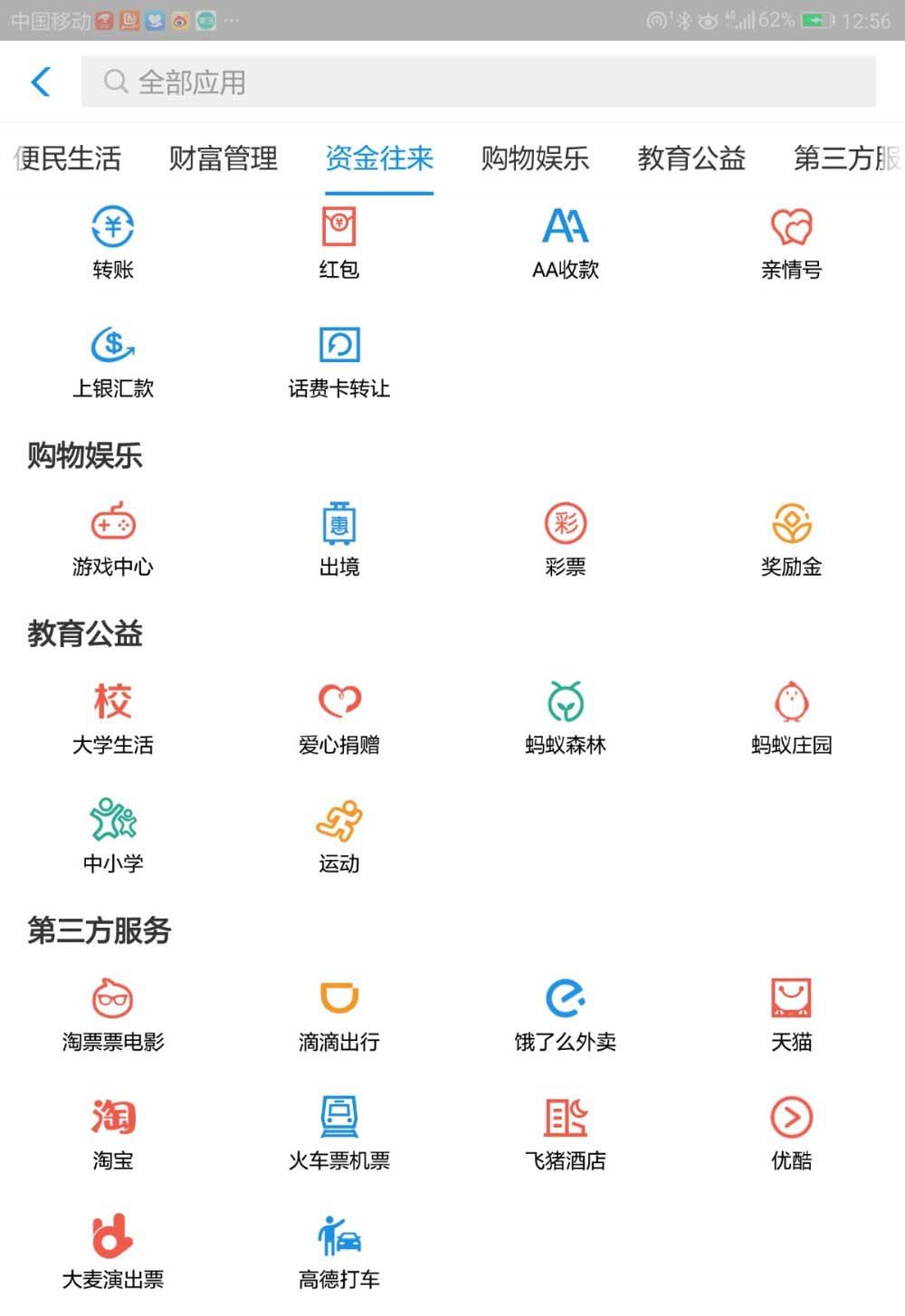Open 蚂蚁森林
The width and height of the screenshot is (905, 1316).
566,717
